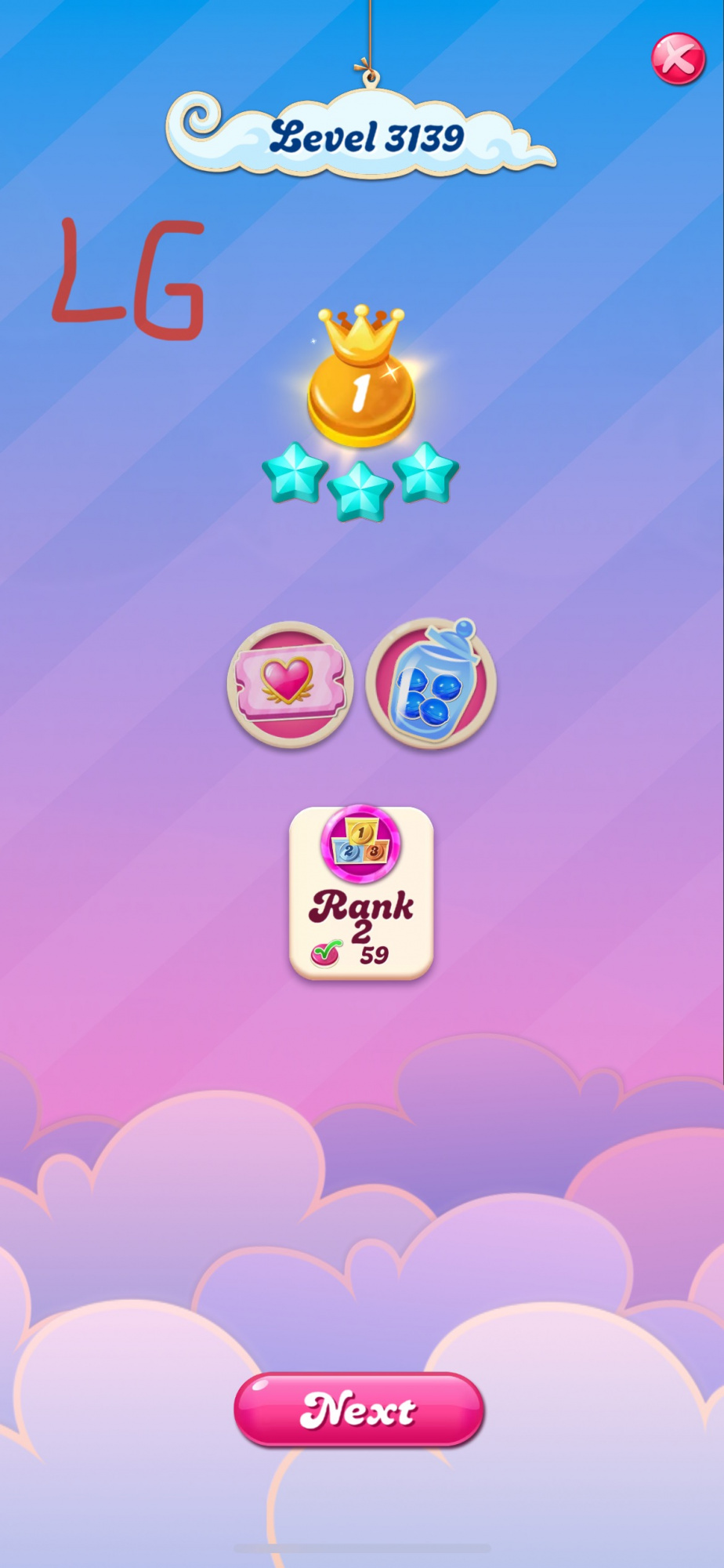Open the heart ticket reward

click(290, 684)
